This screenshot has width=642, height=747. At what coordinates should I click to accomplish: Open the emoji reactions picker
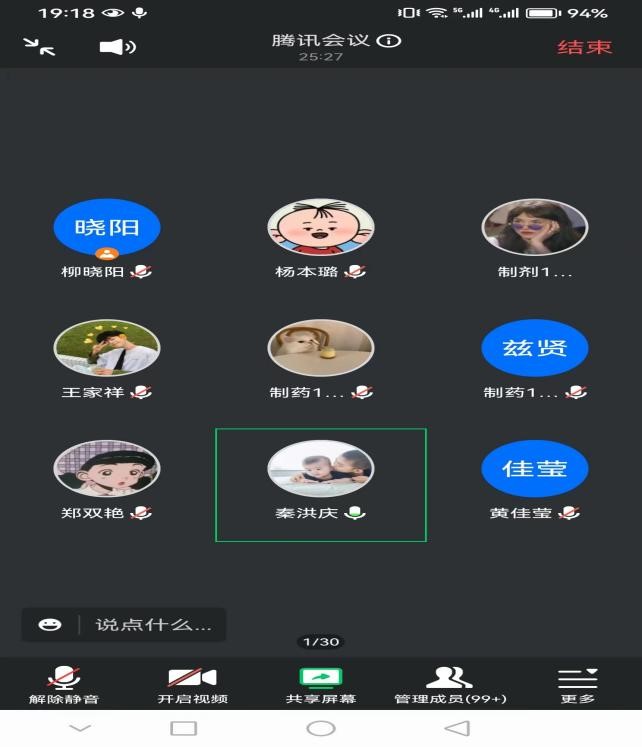(x=50, y=624)
